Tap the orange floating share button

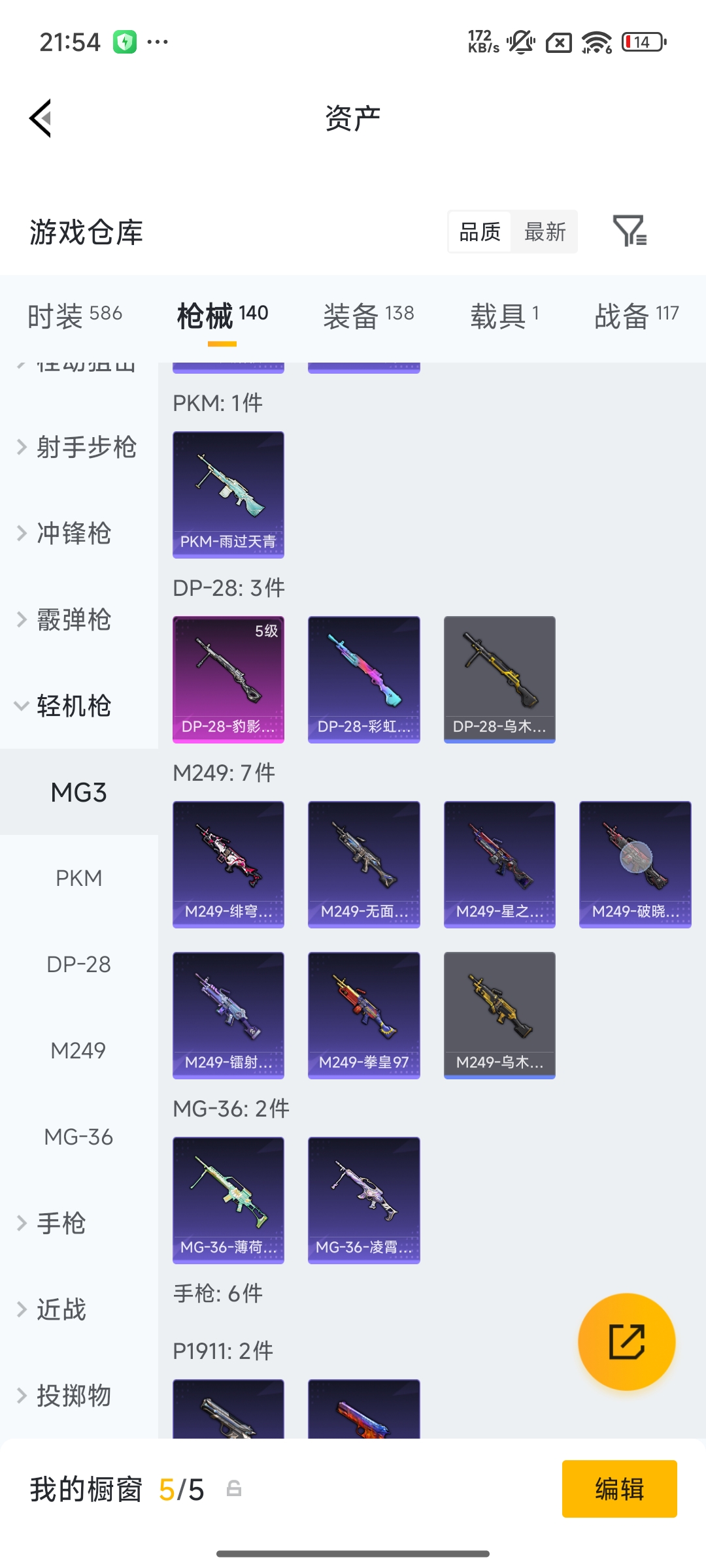(x=626, y=1342)
